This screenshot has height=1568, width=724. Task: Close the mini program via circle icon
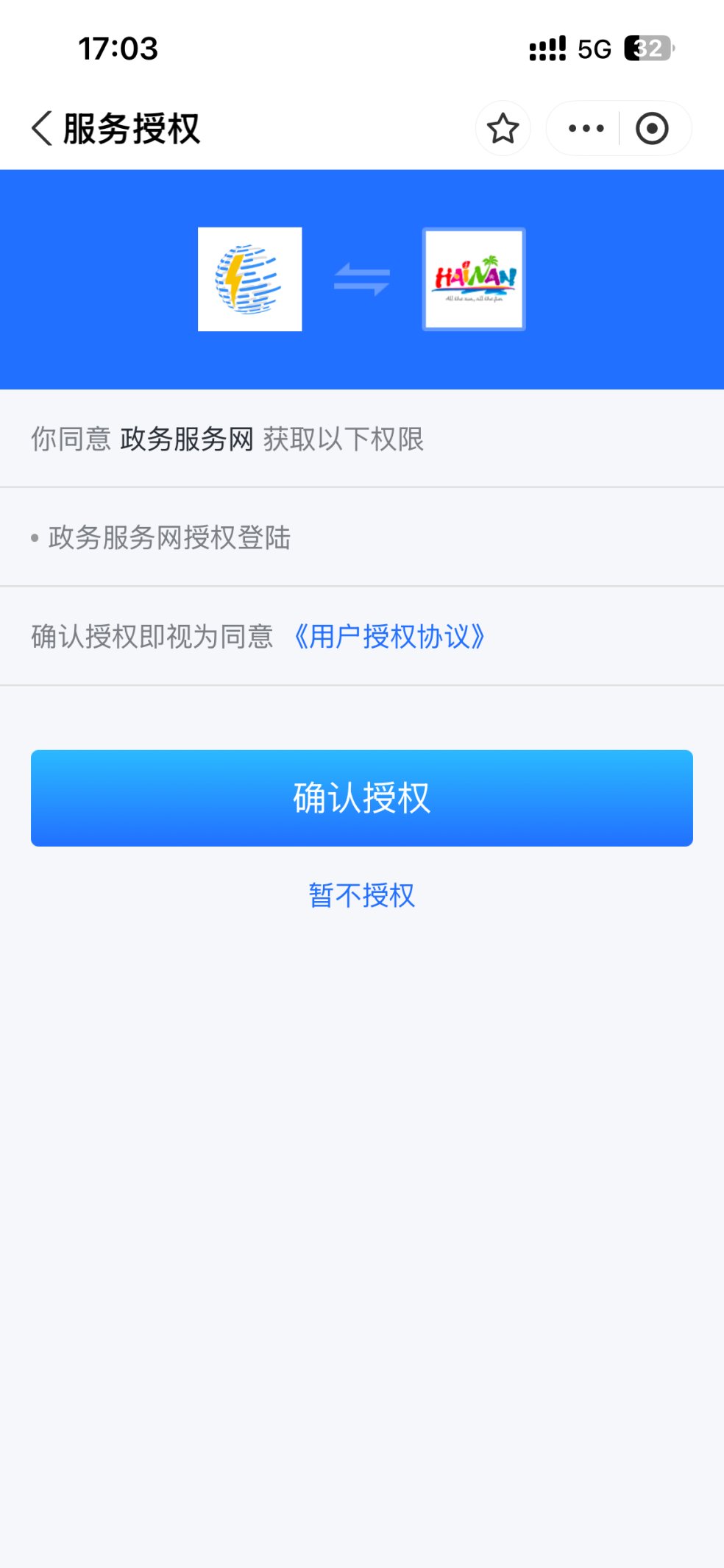652,129
